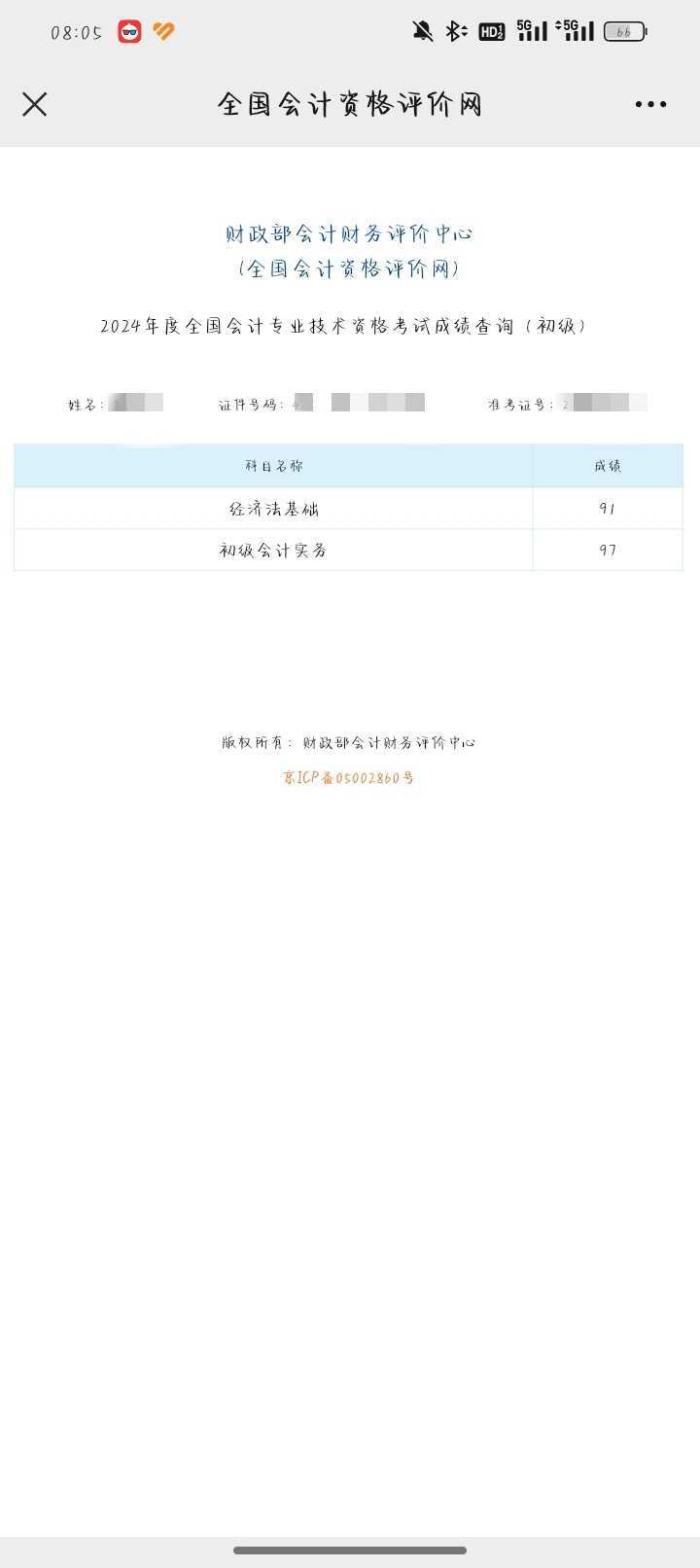Open the three-dot overflow menu
The image size is (700, 1568).
(x=650, y=104)
